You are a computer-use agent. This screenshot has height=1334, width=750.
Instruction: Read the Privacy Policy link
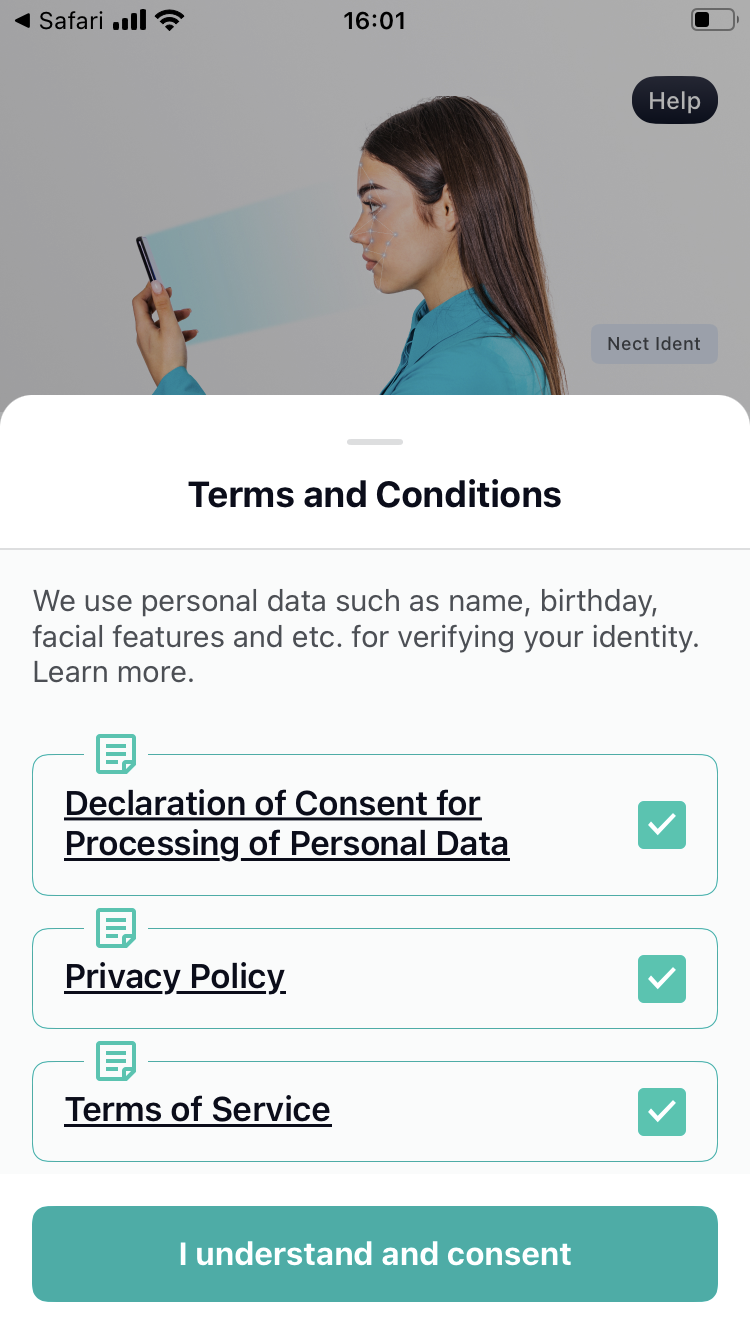tap(175, 976)
